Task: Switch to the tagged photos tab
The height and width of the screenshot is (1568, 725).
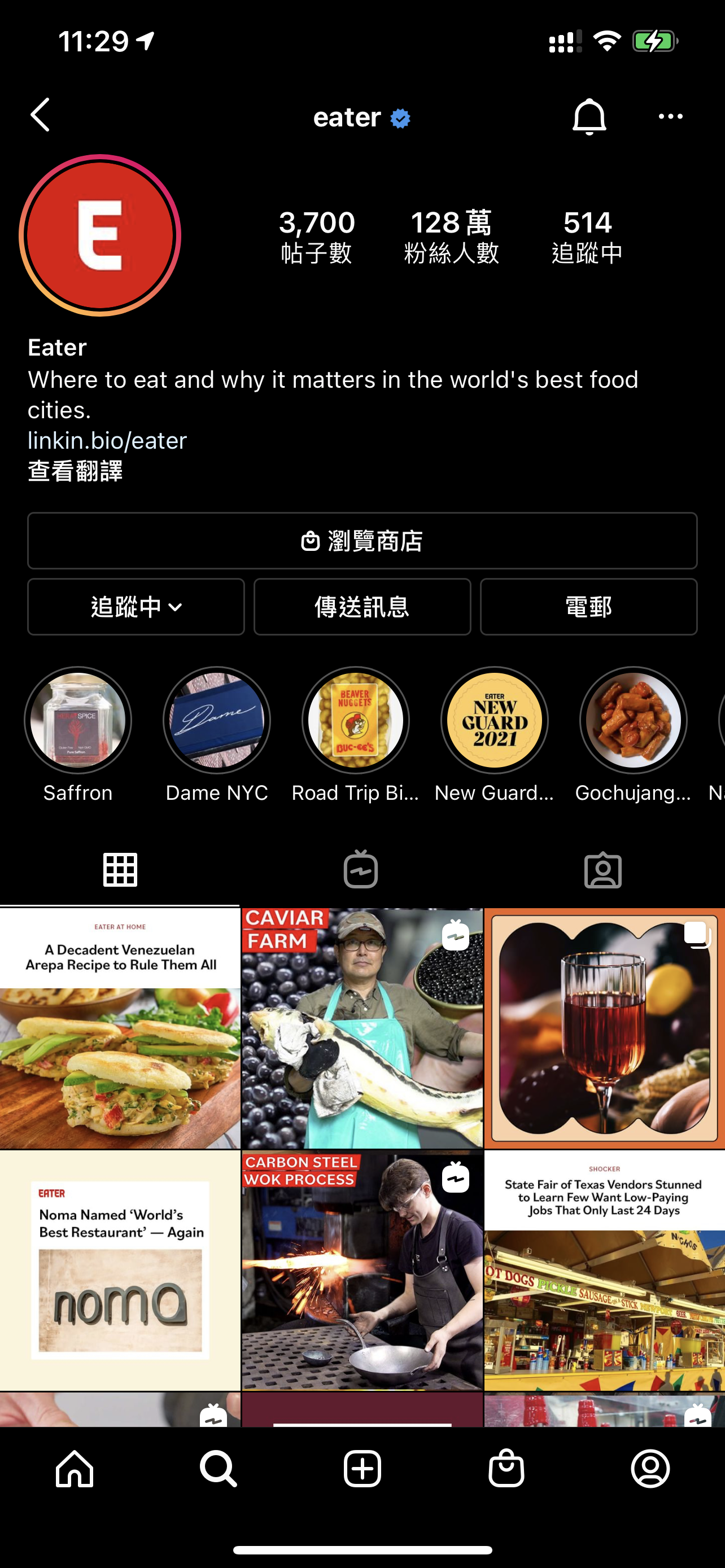Action: click(602, 869)
